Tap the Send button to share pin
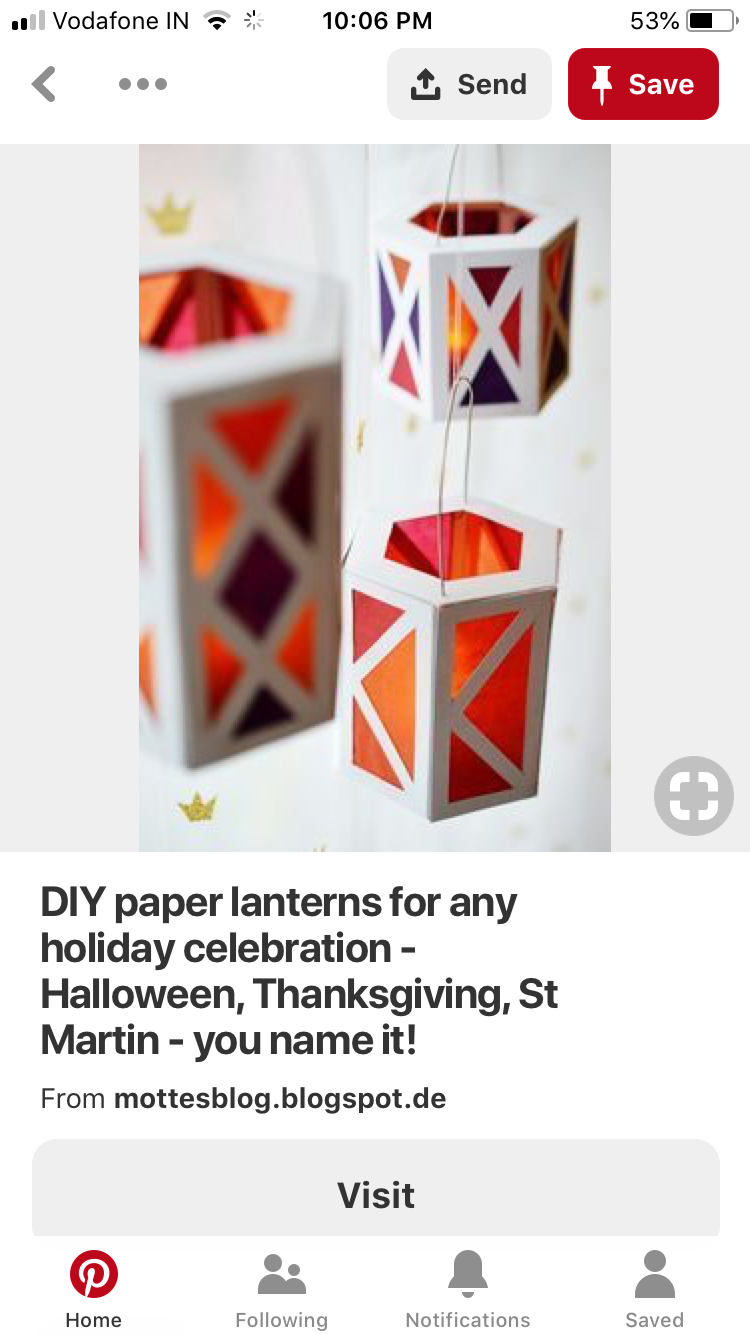 coord(469,84)
